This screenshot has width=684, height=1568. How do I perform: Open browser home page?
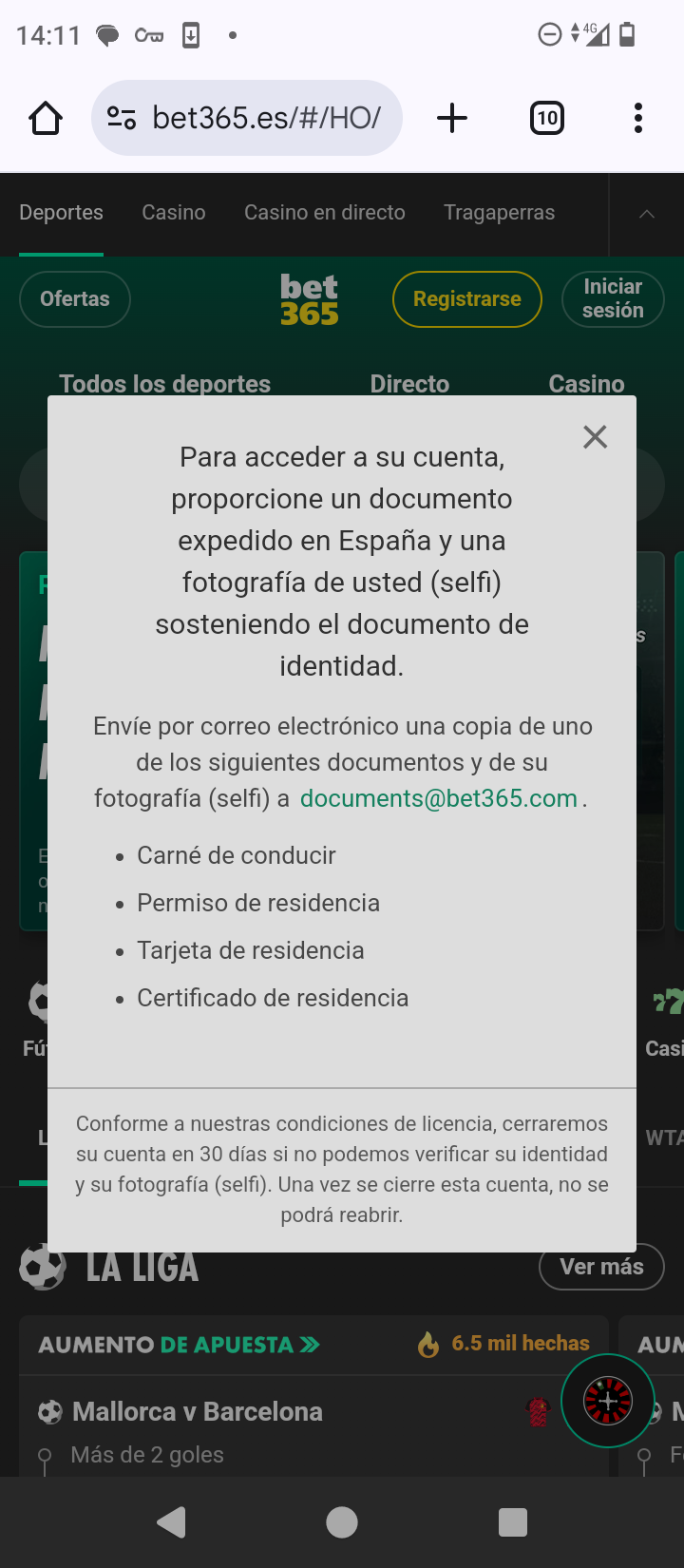coord(45,119)
